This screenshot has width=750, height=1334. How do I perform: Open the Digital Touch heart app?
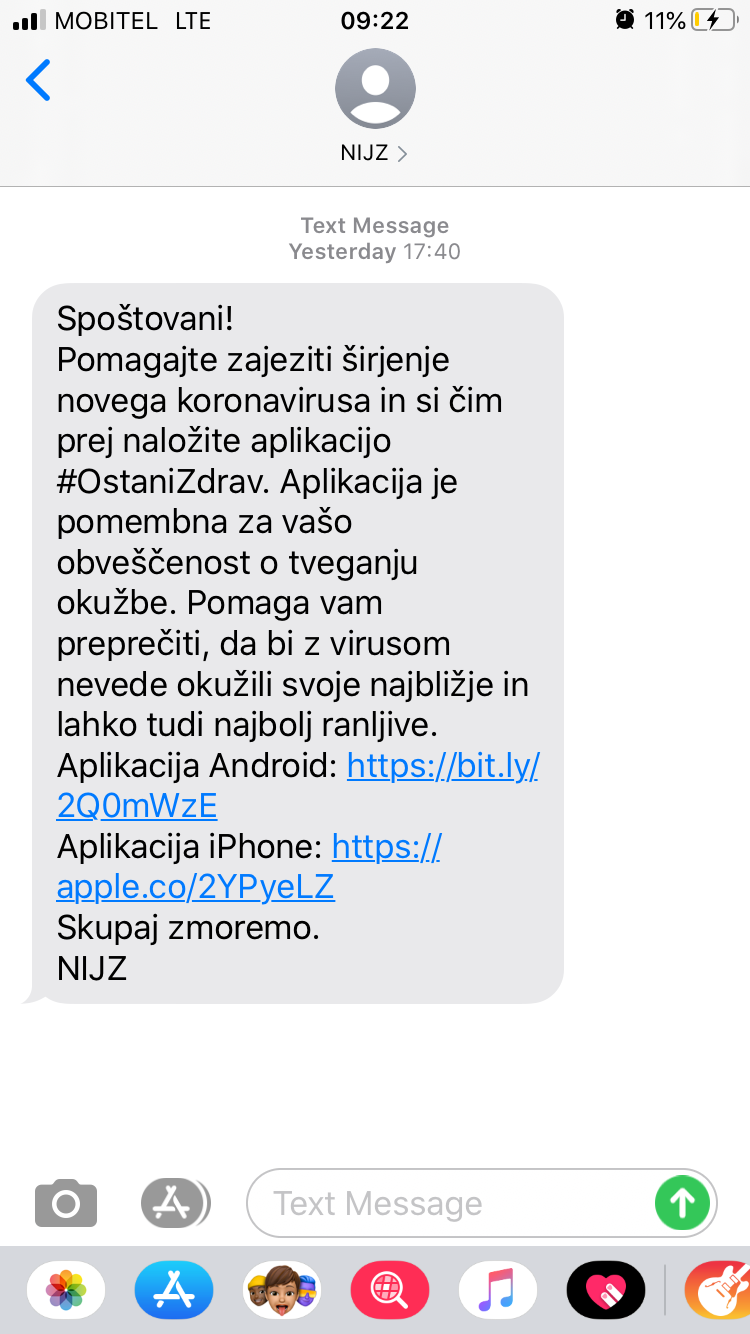[x=605, y=1291]
